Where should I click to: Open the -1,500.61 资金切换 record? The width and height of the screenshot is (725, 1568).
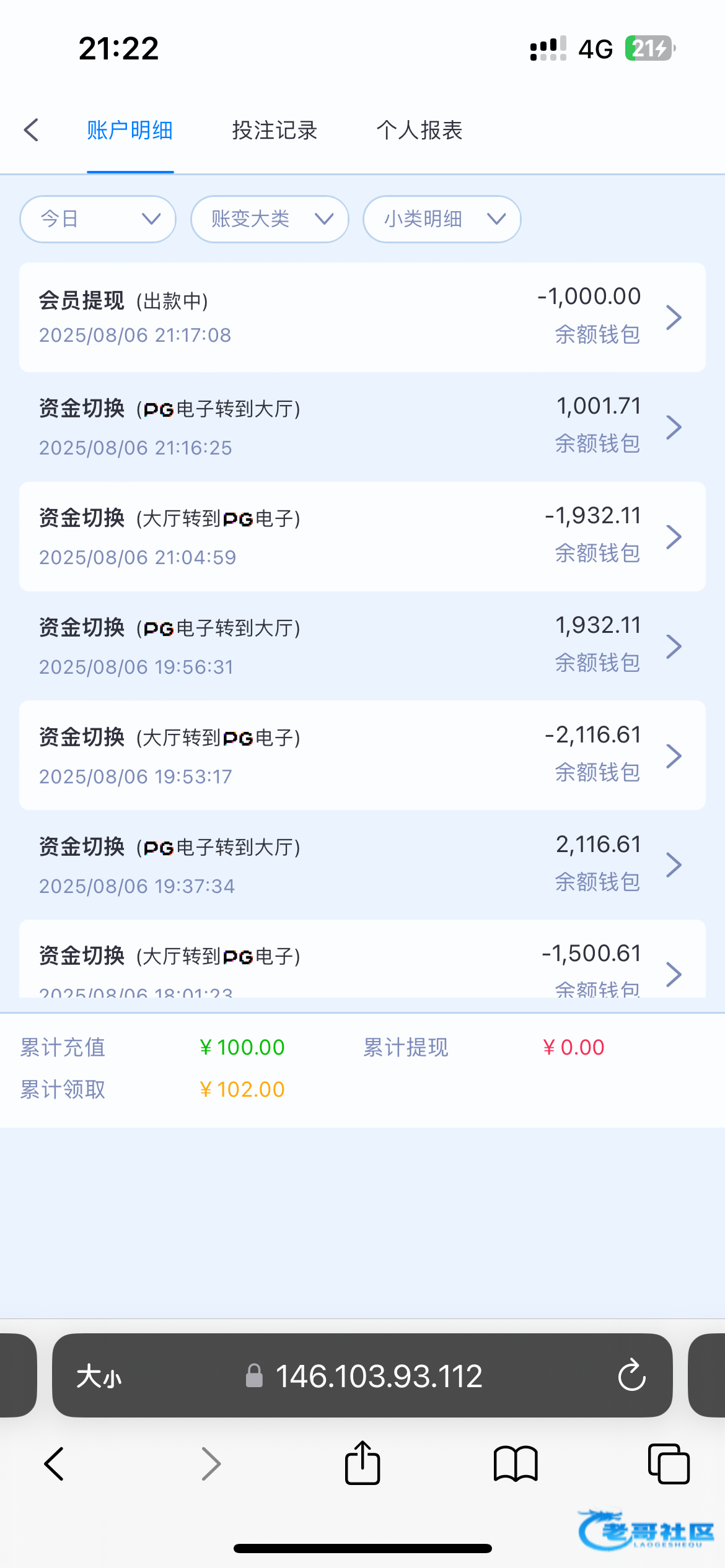click(362, 959)
